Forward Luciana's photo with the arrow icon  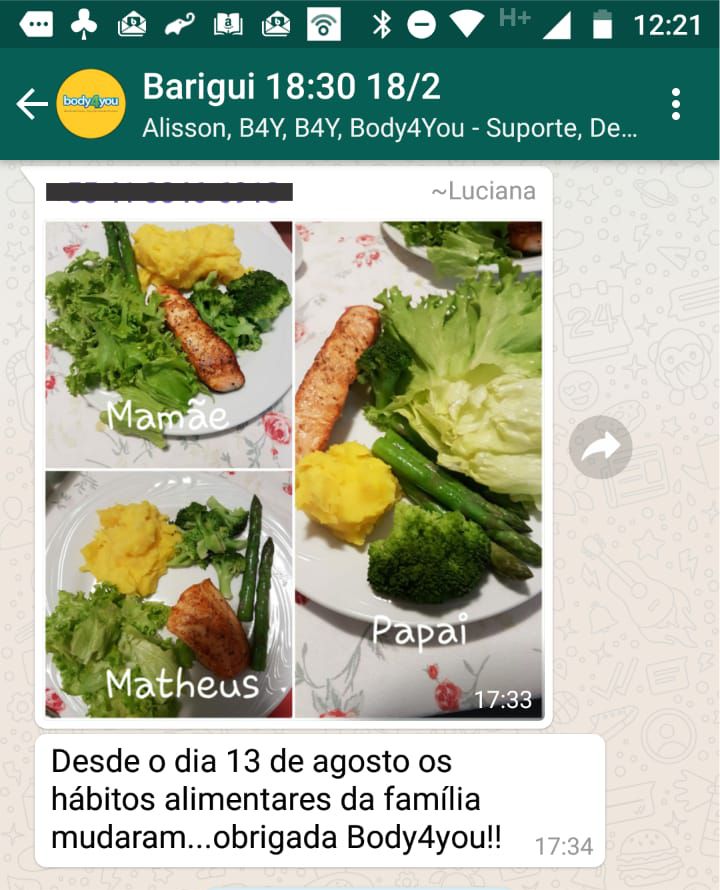pos(600,447)
